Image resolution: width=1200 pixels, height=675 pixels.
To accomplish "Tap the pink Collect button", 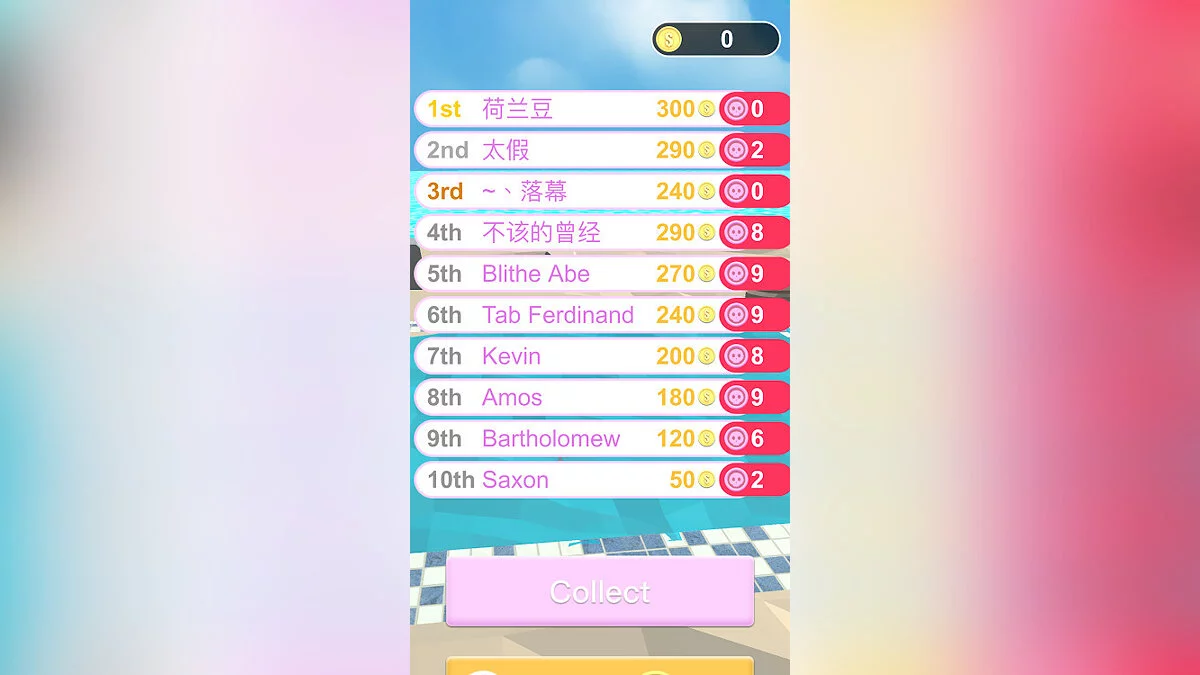I will coord(600,592).
